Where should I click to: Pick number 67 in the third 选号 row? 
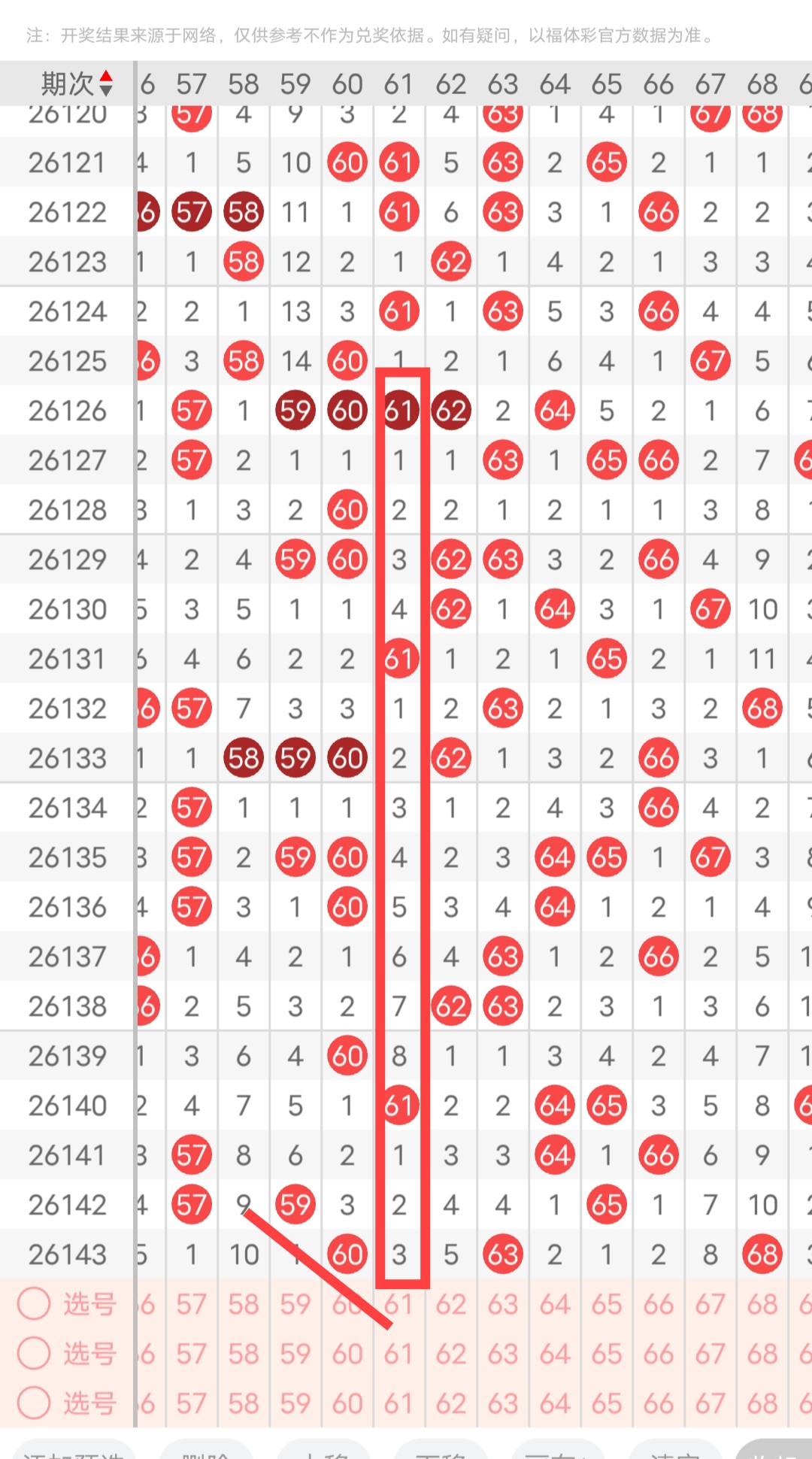(x=710, y=1403)
